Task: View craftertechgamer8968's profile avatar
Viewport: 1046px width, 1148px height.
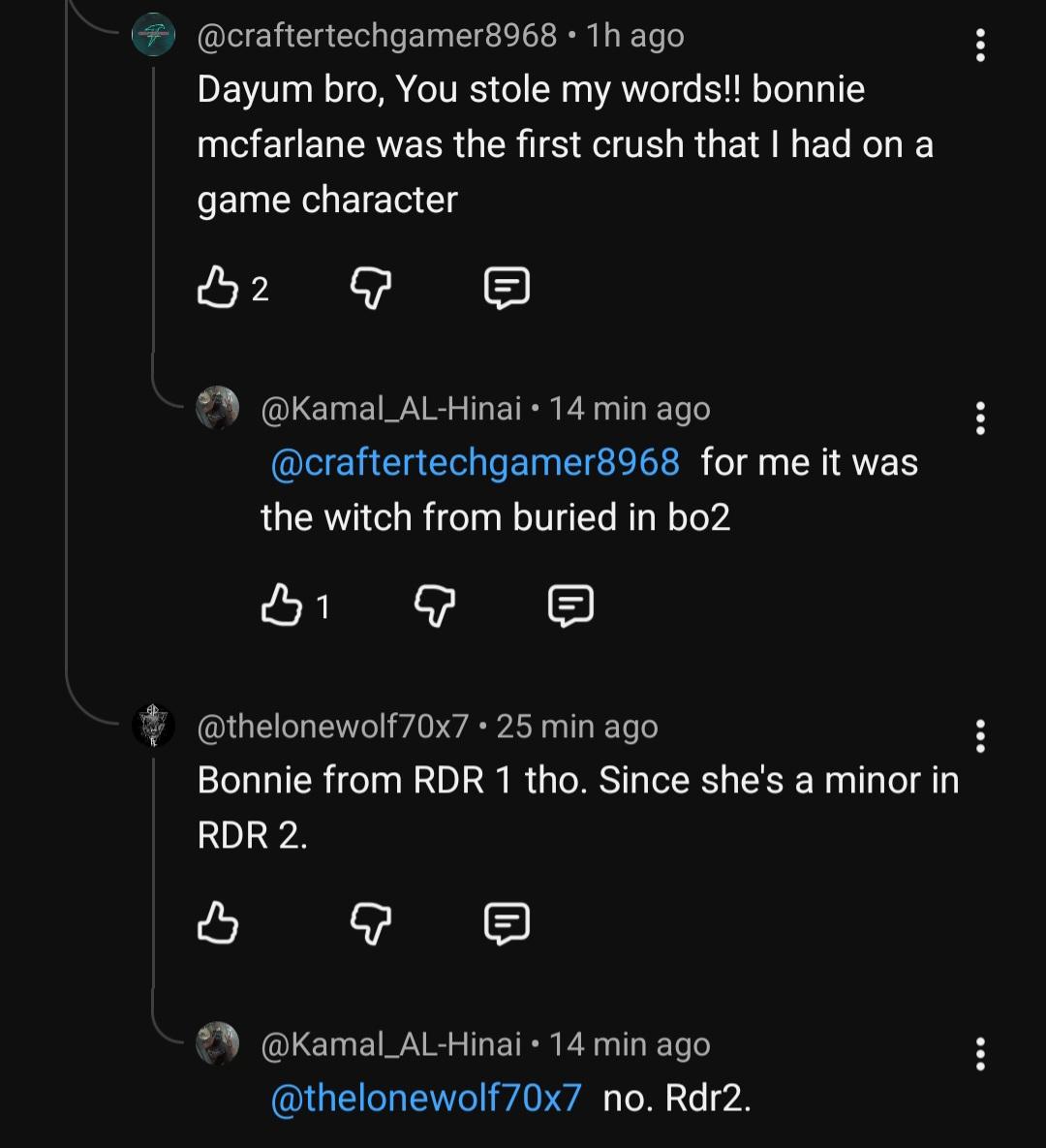Action: click(153, 36)
